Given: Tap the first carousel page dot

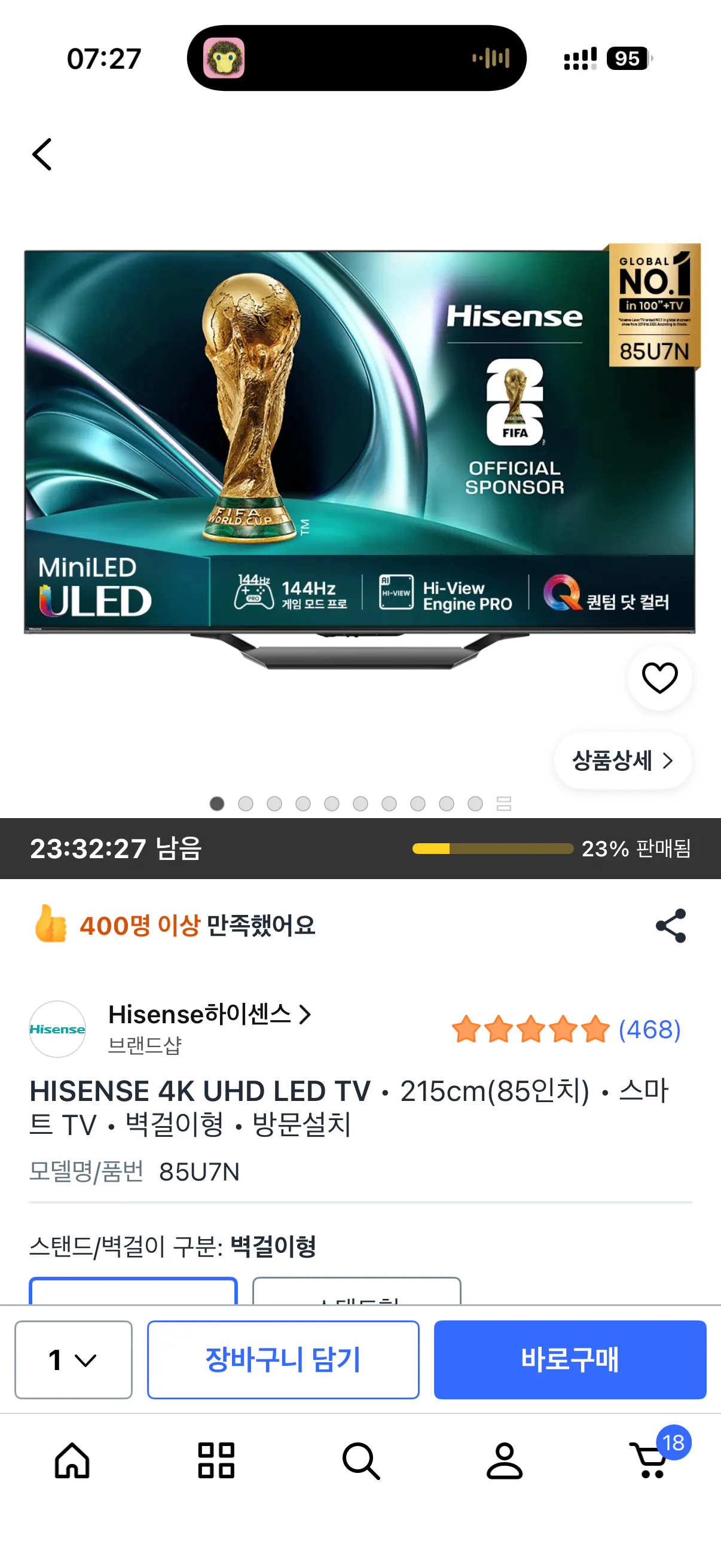Looking at the screenshot, I should 216,804.
